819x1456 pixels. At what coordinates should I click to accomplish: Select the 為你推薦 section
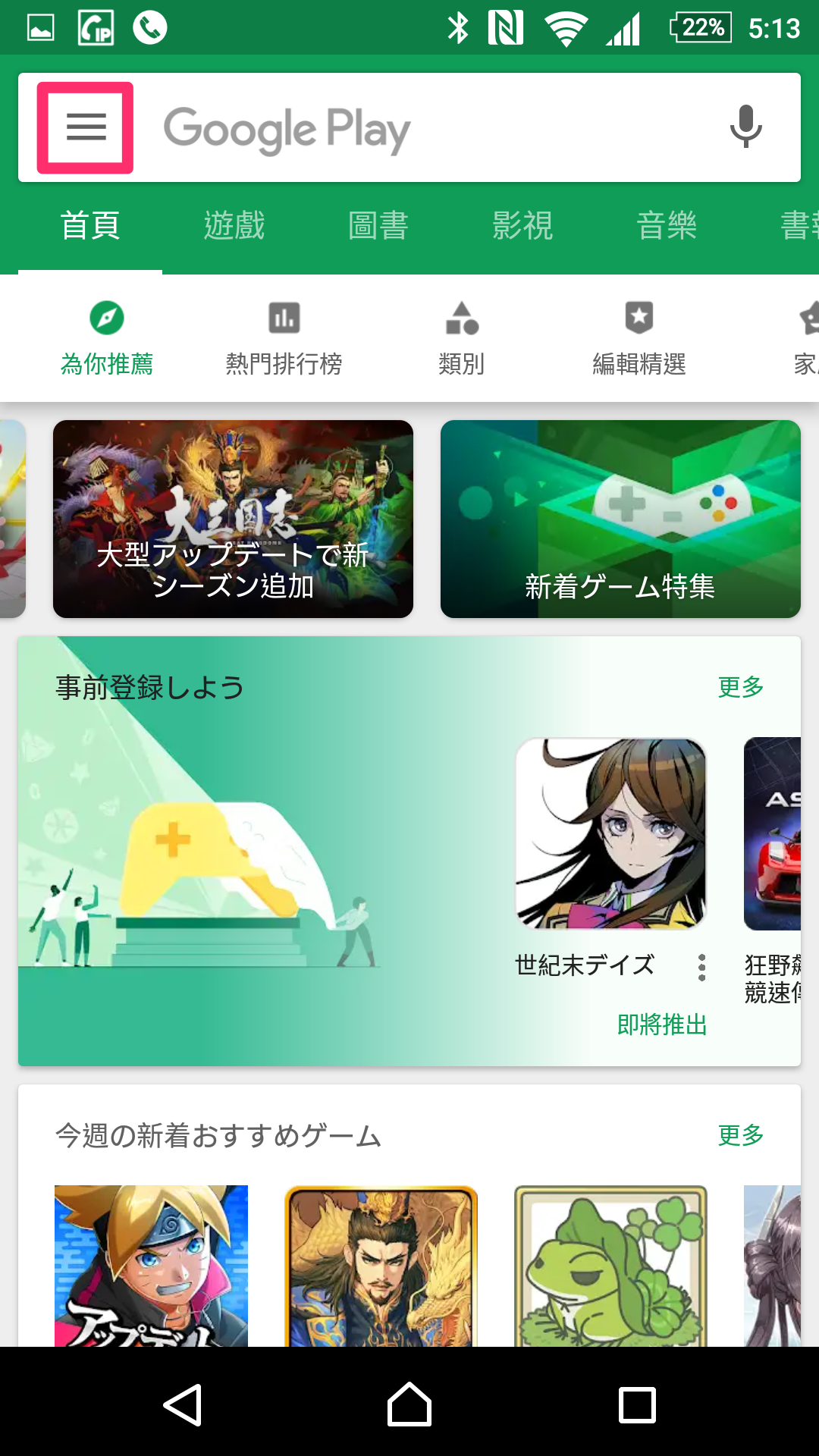pos(107,337)
